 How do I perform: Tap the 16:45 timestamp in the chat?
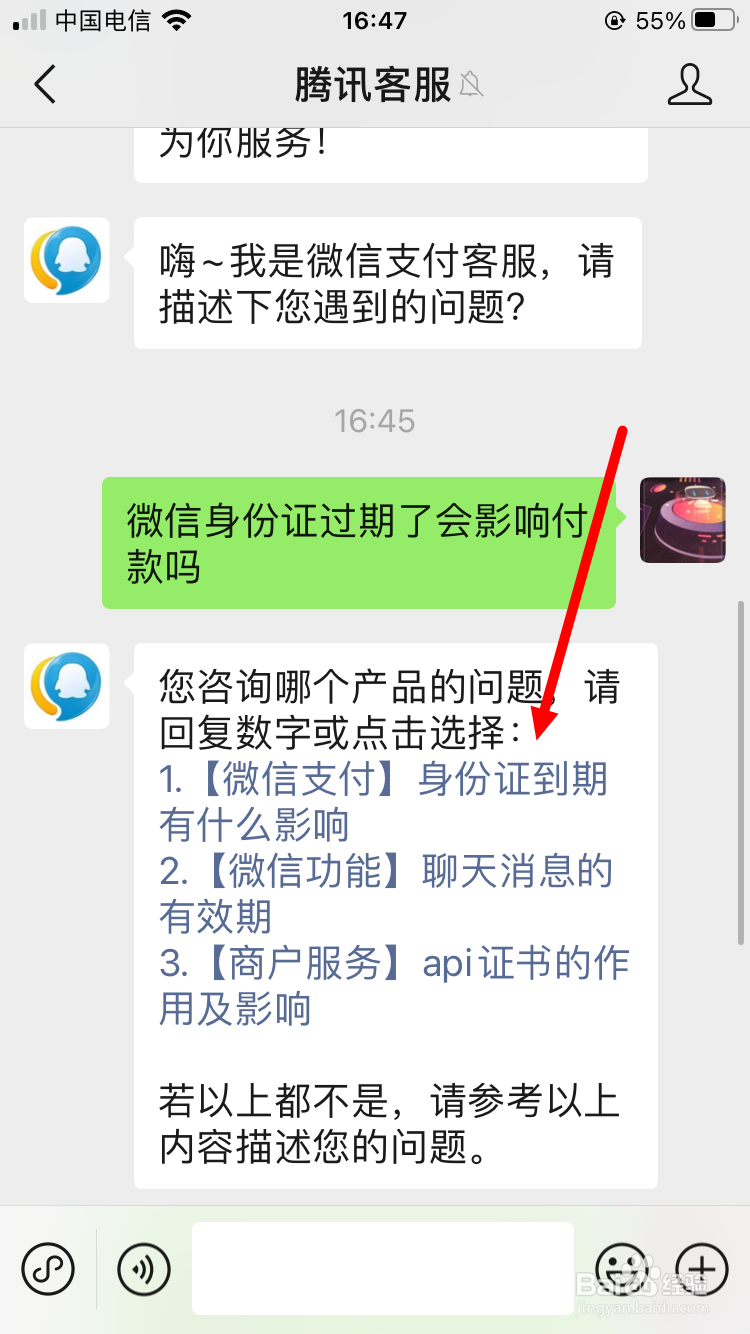pos(375,421)
